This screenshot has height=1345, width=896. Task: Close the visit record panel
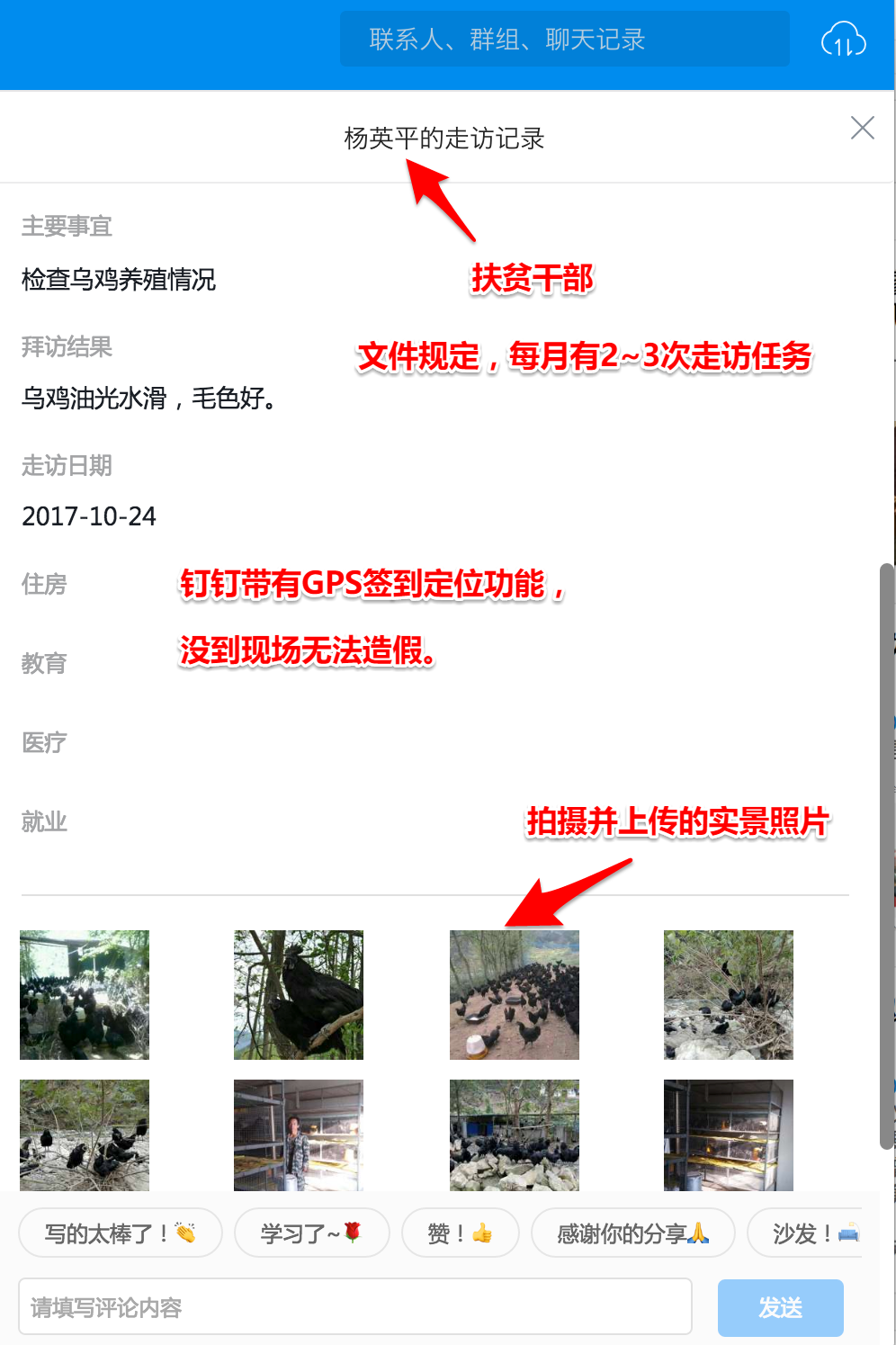click(862, 128)
